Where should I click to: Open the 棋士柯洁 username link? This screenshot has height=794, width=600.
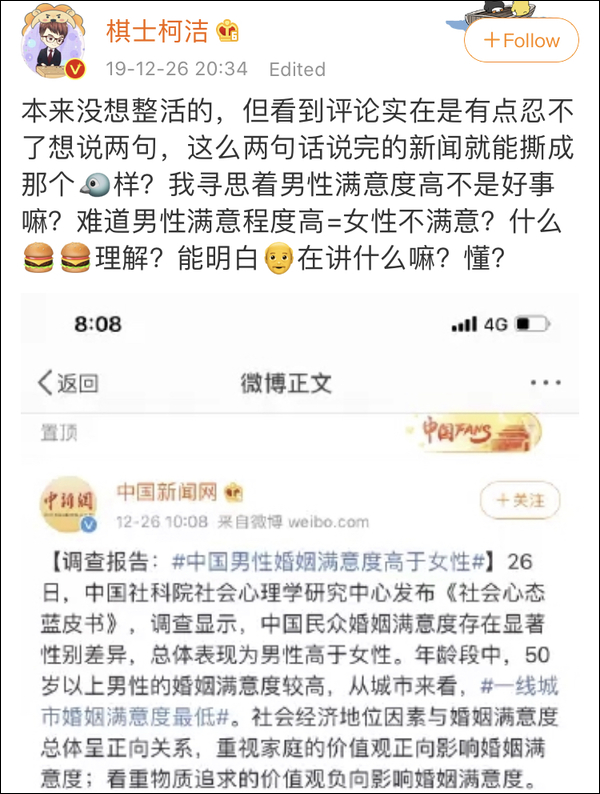click(158, 32)
